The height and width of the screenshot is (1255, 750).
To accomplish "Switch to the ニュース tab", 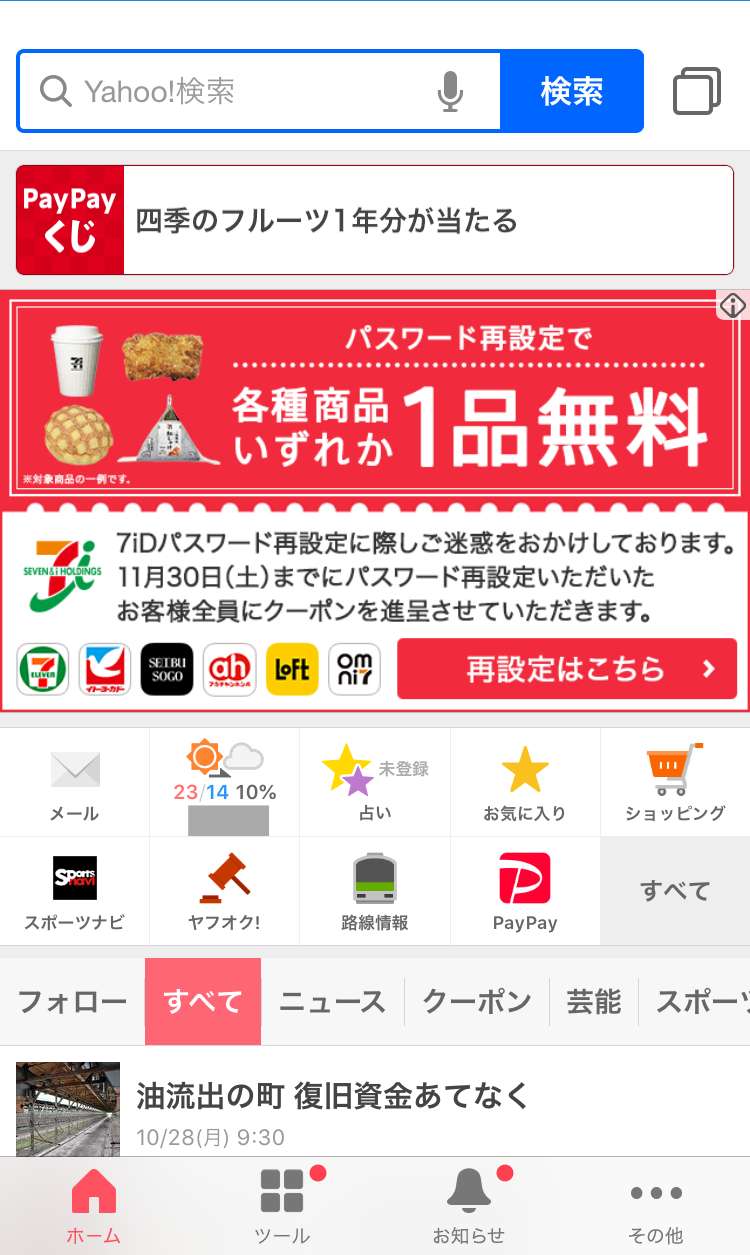I will 332,1002.
